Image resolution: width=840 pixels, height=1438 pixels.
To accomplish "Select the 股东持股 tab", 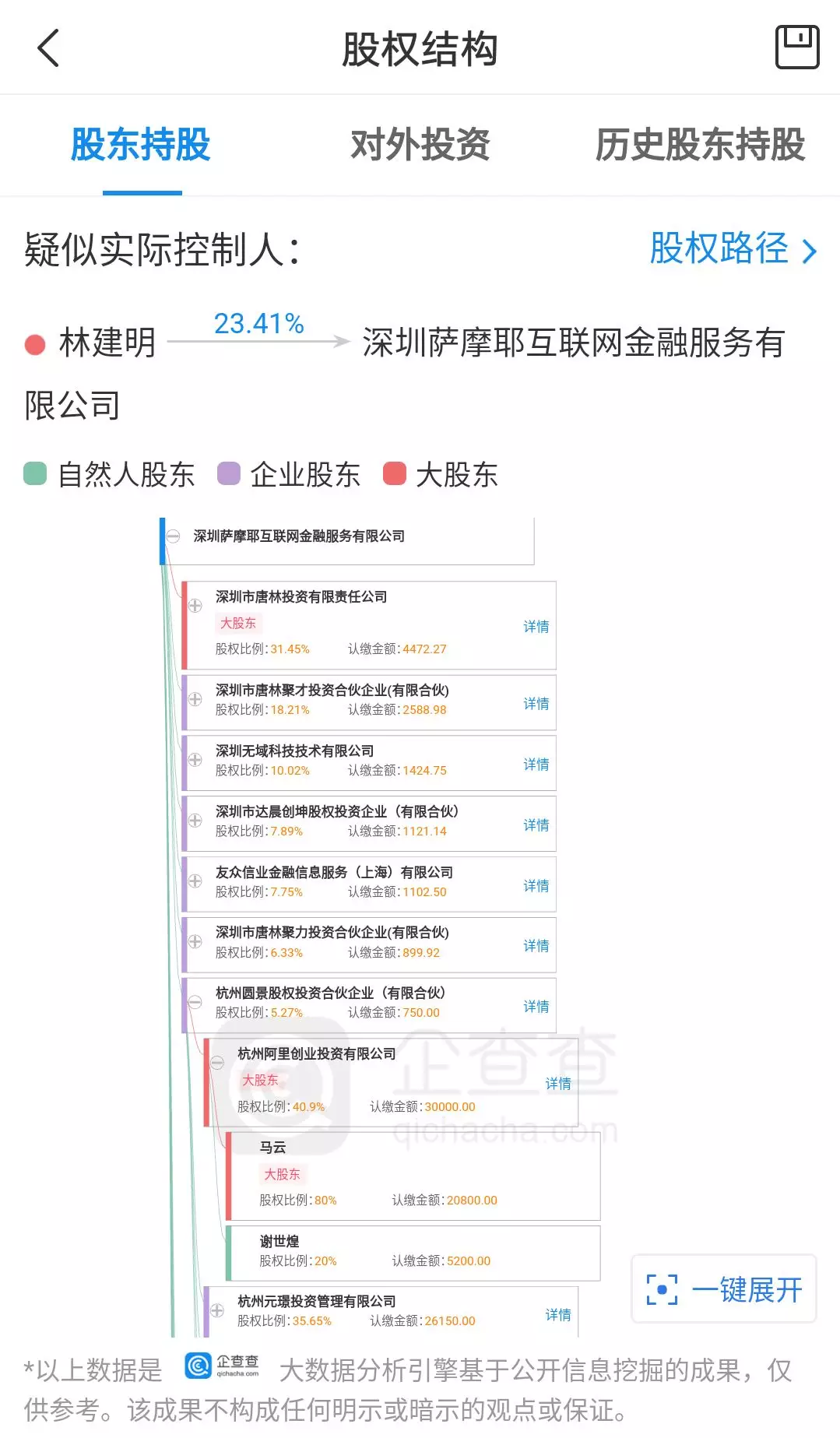I will tap(141, 145).
